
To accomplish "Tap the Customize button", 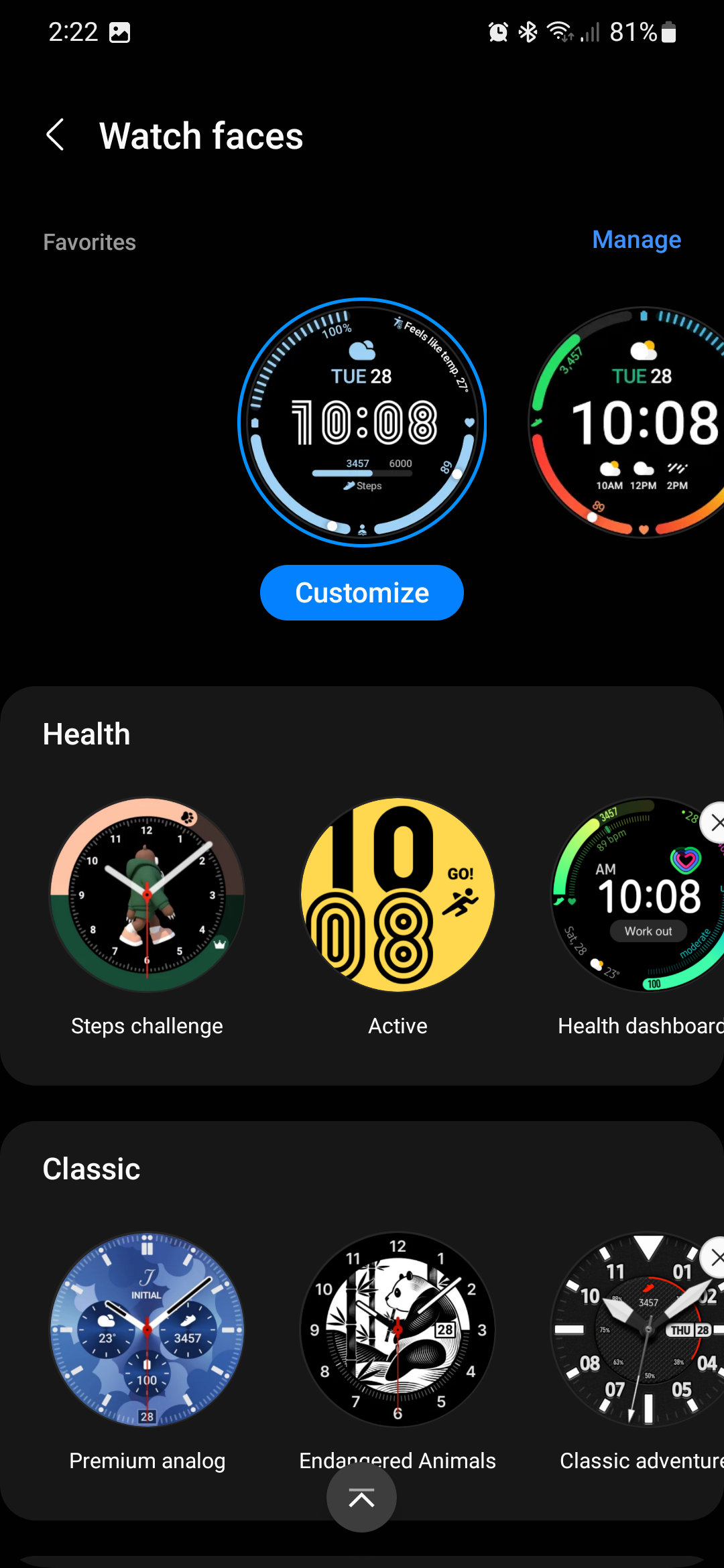I will 362,593.
